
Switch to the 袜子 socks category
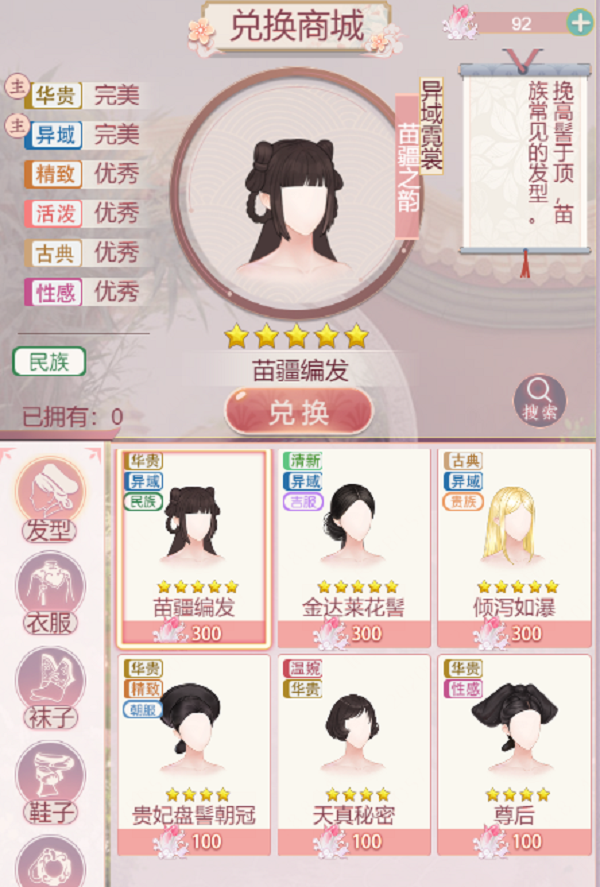click(x=50, y=686)
